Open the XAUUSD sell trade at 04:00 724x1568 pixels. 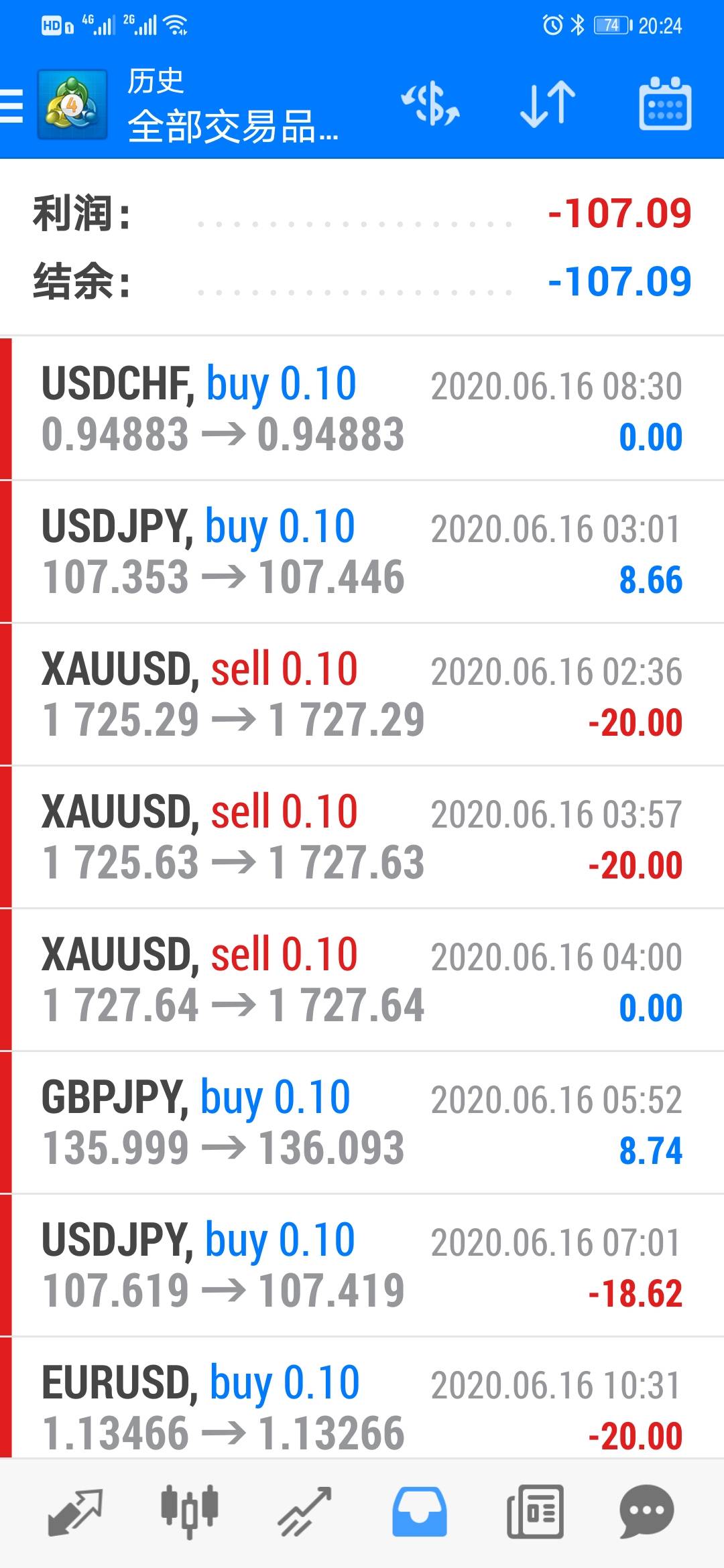click(362, 980)
